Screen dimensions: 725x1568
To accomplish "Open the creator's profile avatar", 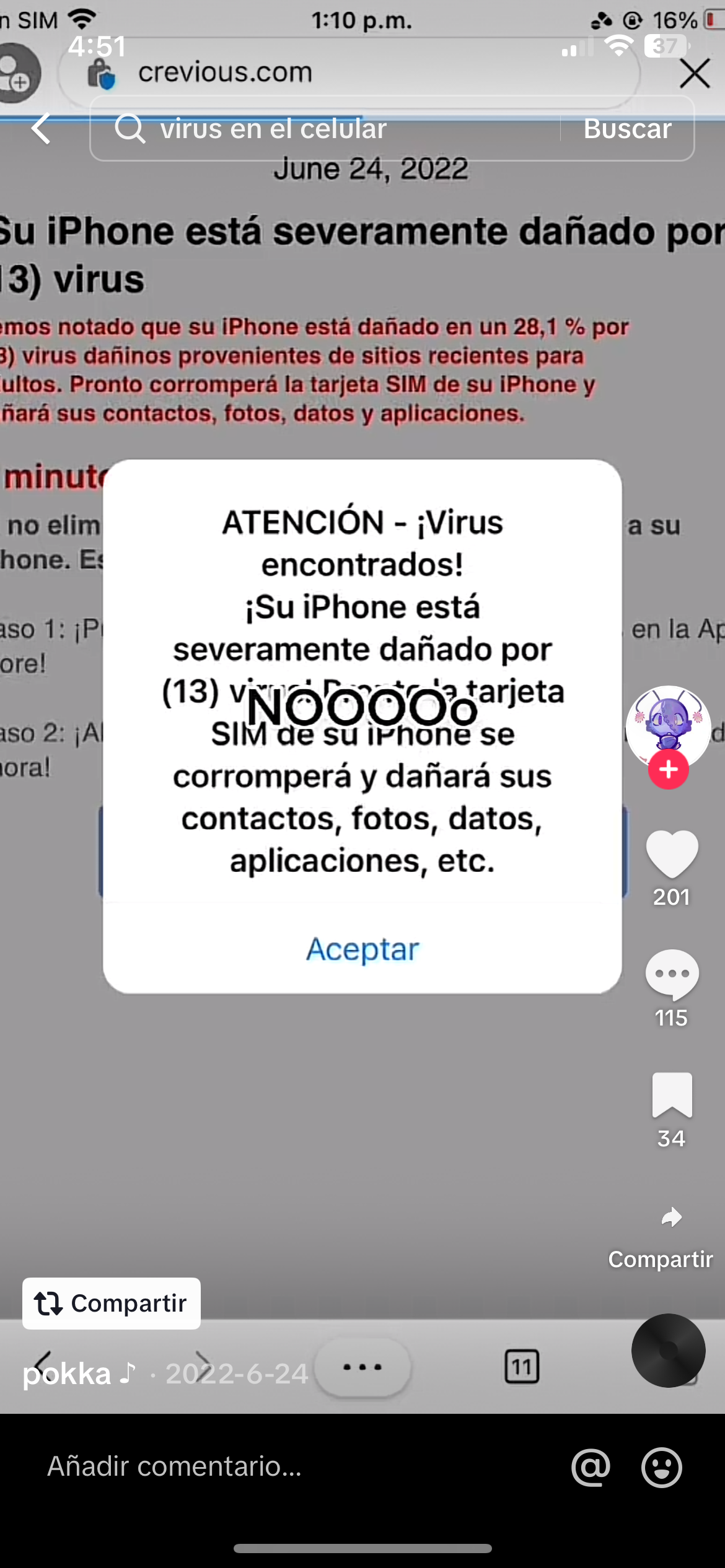I will [x=668, y=726].
